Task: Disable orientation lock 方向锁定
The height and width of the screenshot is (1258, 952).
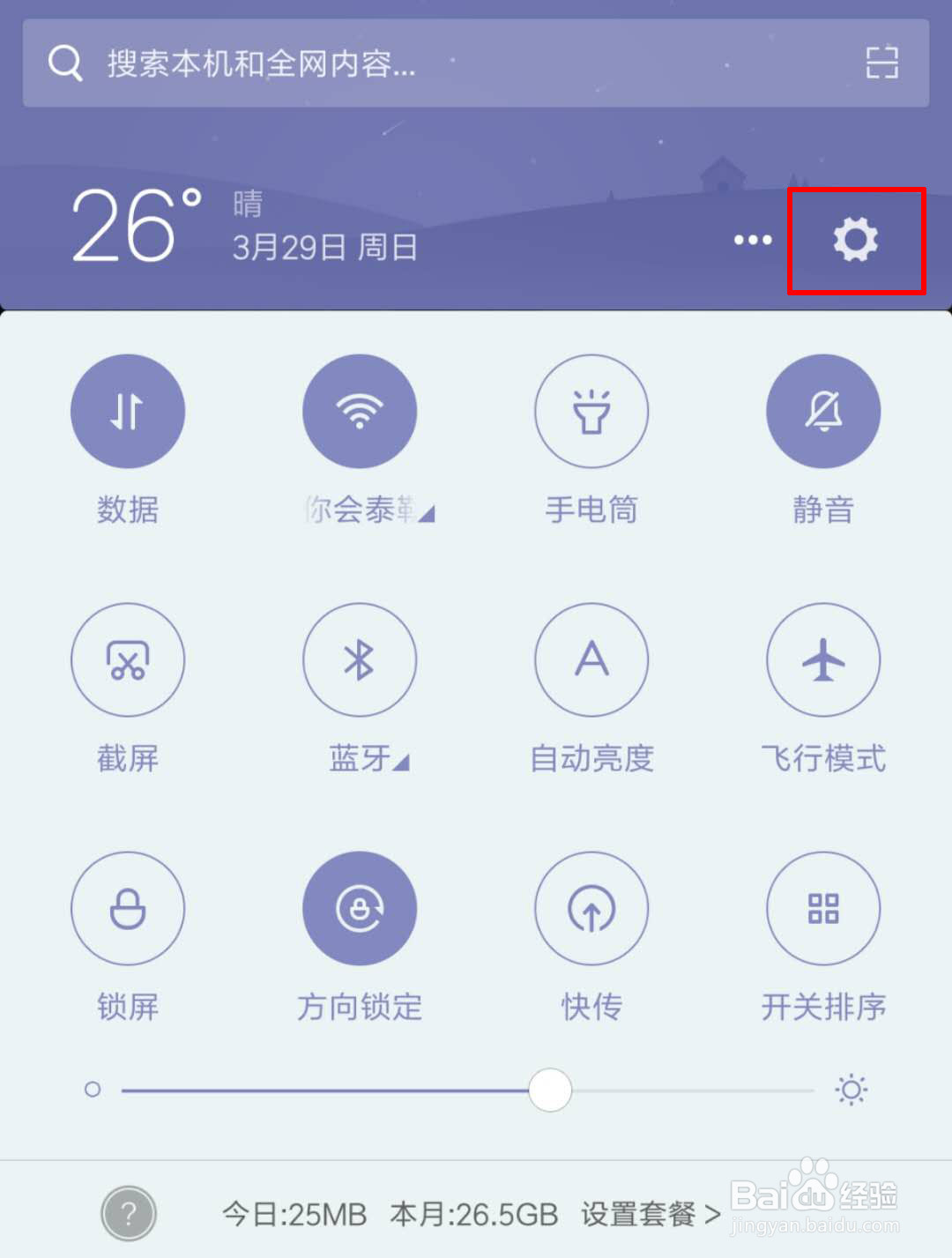Action: tap(360, 908)
